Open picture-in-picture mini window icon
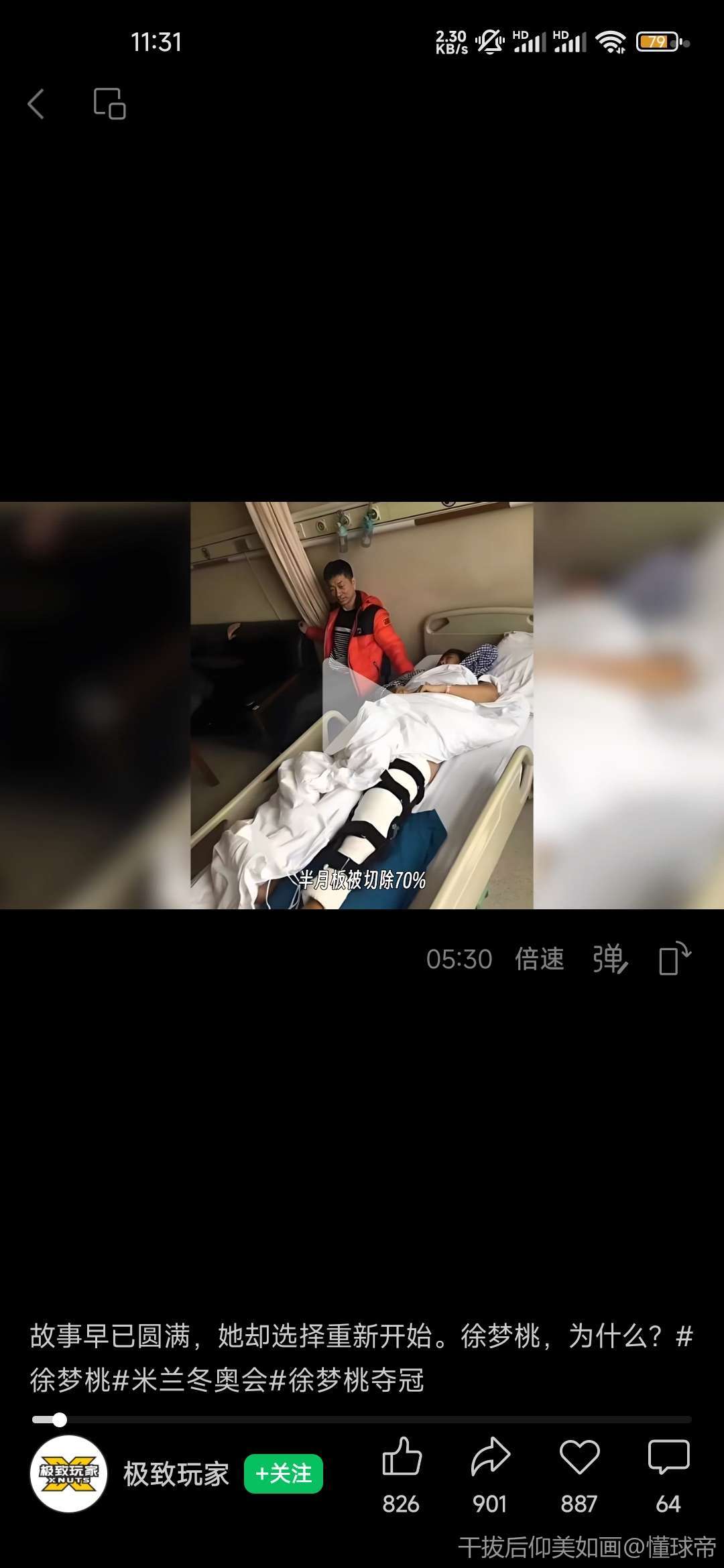This screenshot has width=724, height=1568. point(109,104)
